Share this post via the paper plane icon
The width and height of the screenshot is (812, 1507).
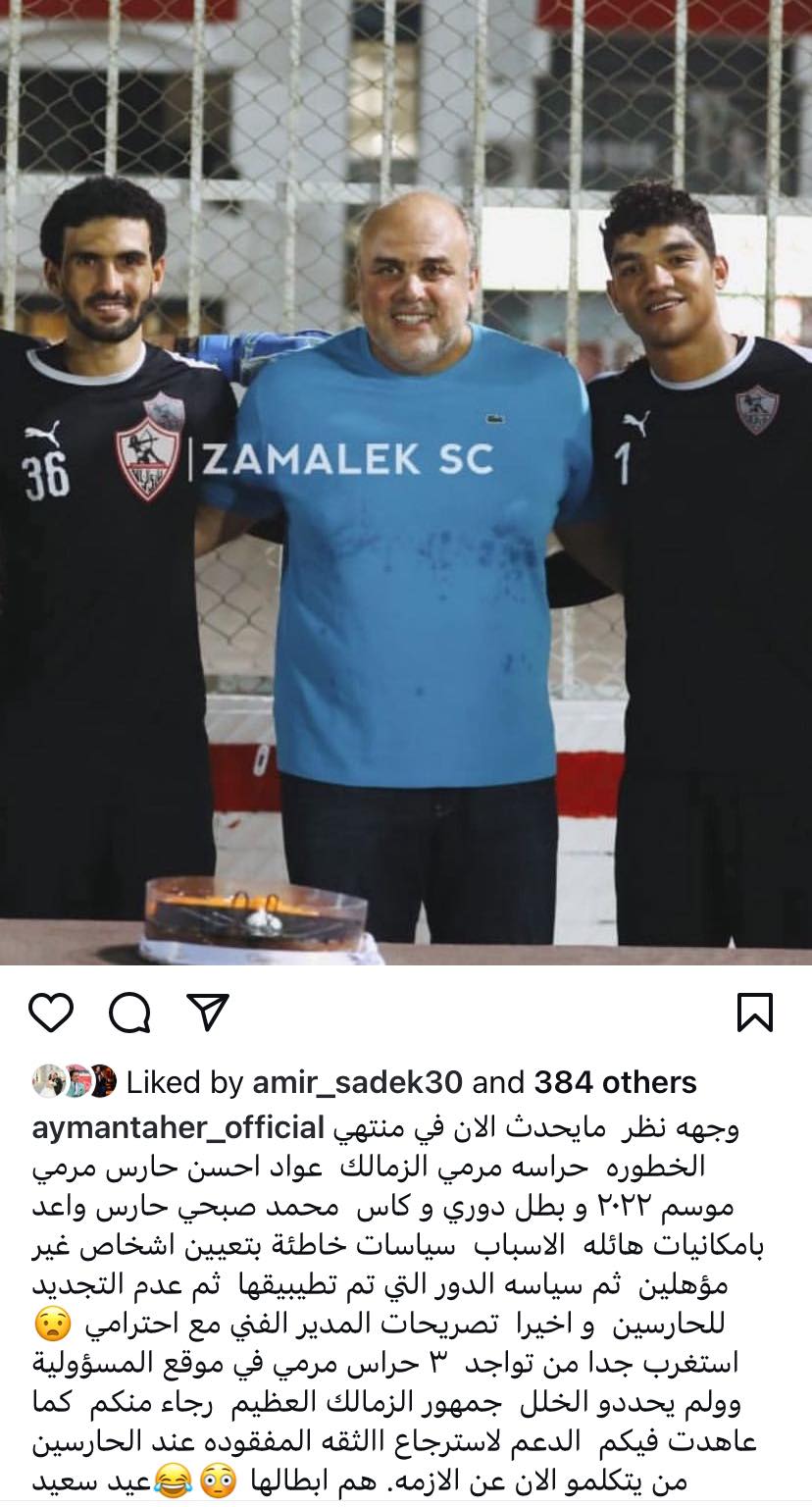(x=208, y=1012)
